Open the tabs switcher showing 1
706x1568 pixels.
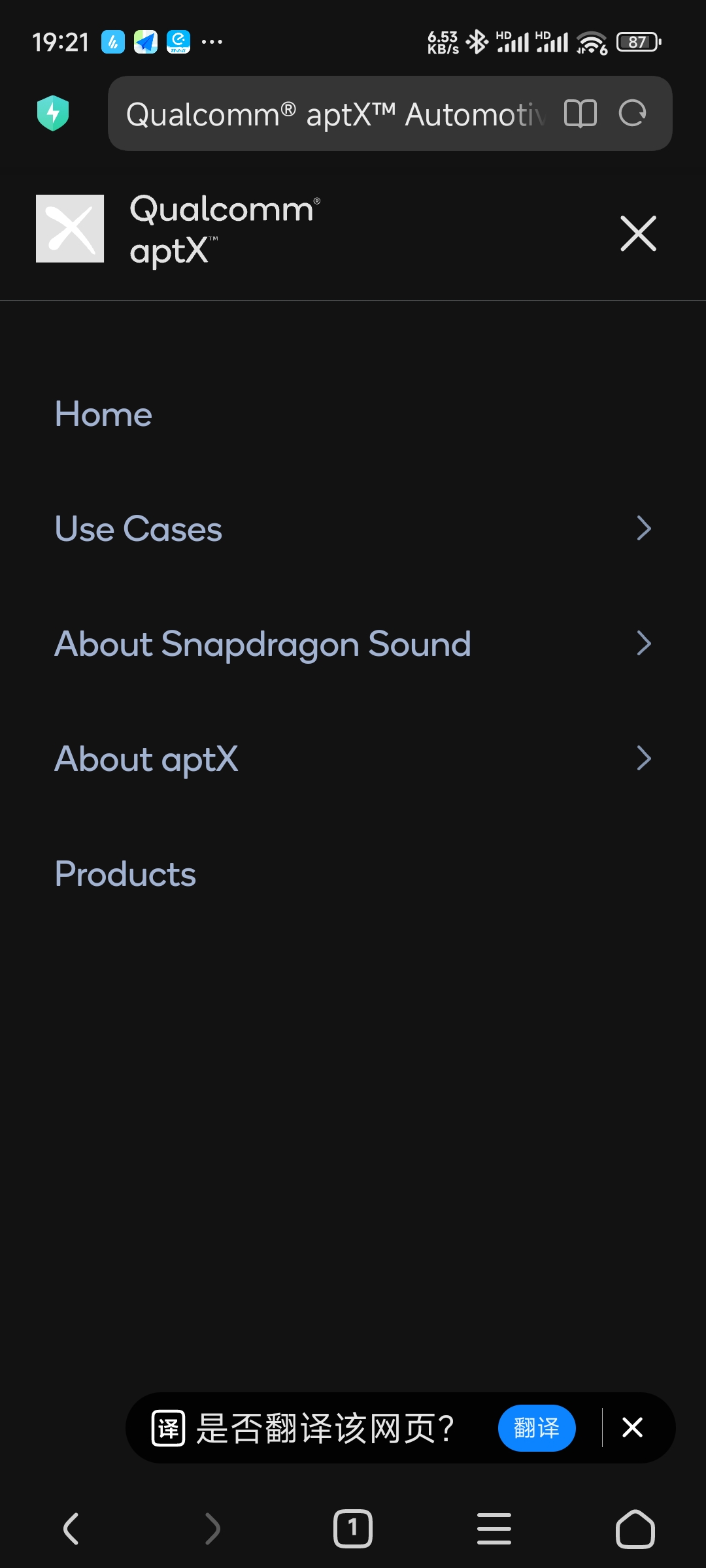pyautogui.click(x=353, y=1529)
